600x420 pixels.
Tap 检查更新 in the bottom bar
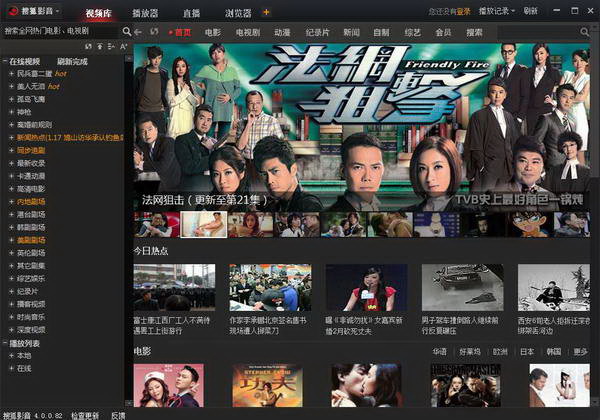point(84,414)
